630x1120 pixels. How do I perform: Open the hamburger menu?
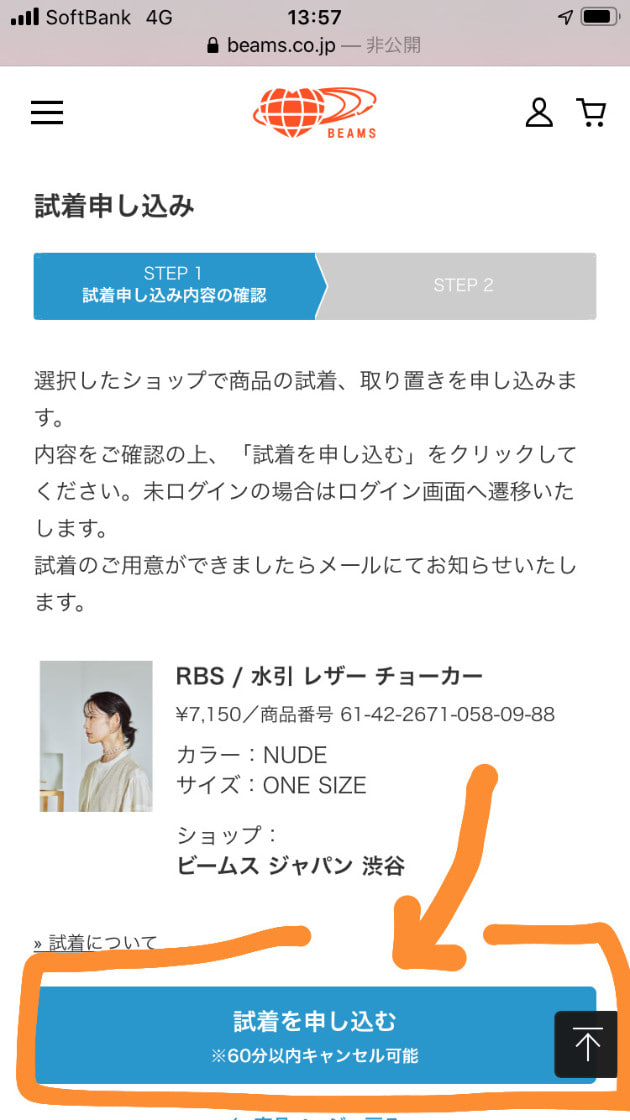tap(47, 113)
